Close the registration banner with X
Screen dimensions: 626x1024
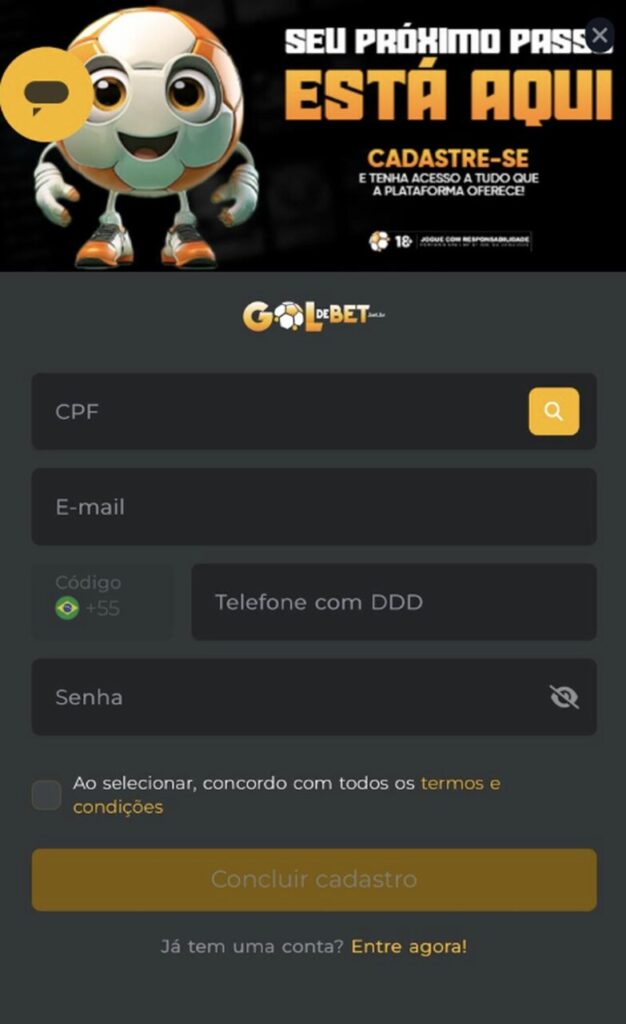click(599, 37)
